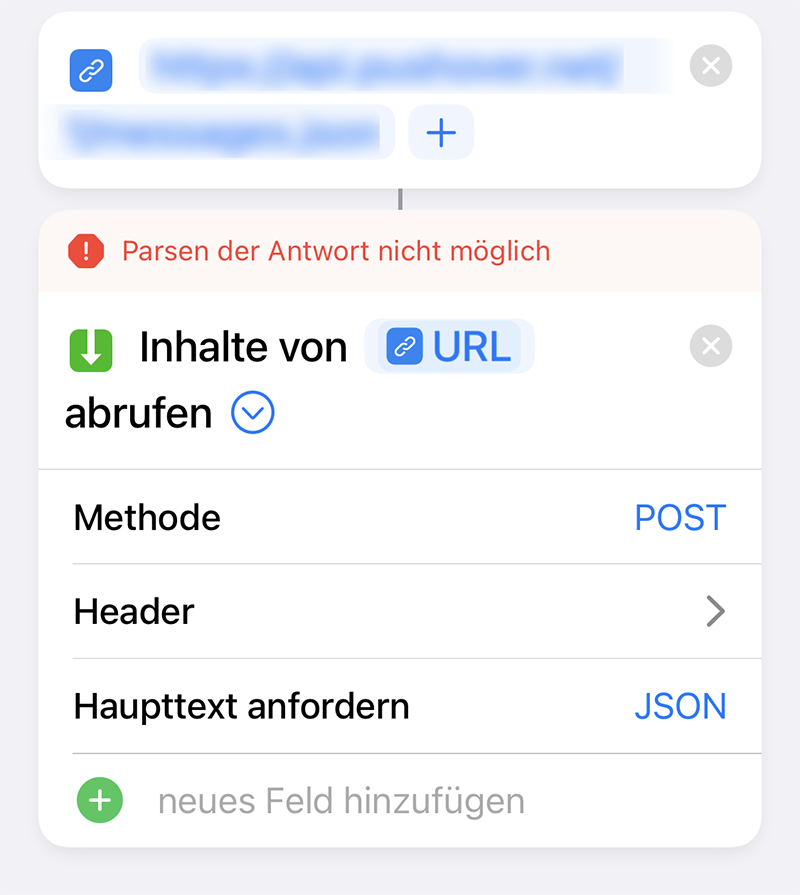Collapse the options with the chevron circle

tap(253, 413)
